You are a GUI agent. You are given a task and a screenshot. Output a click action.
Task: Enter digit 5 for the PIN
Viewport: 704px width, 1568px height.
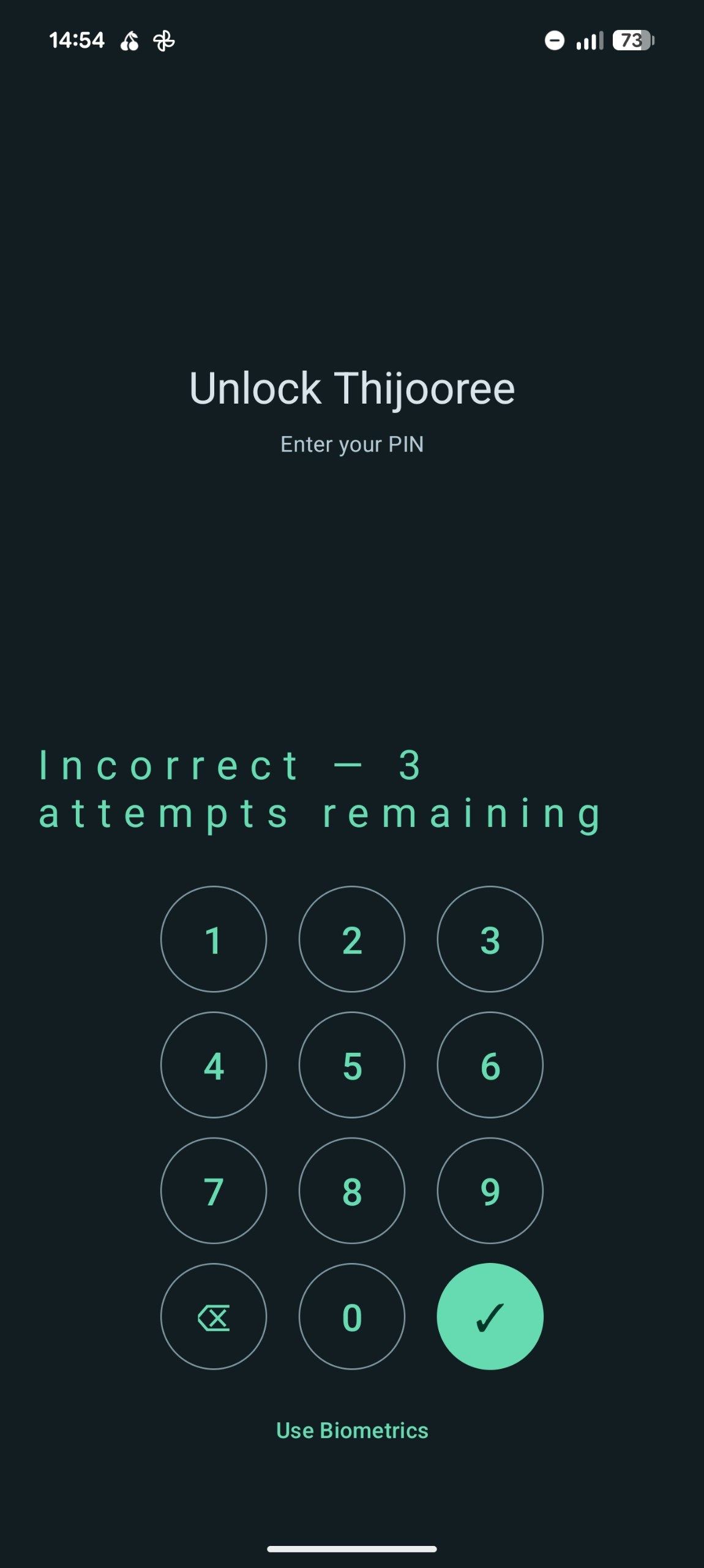click(352, 1065)
